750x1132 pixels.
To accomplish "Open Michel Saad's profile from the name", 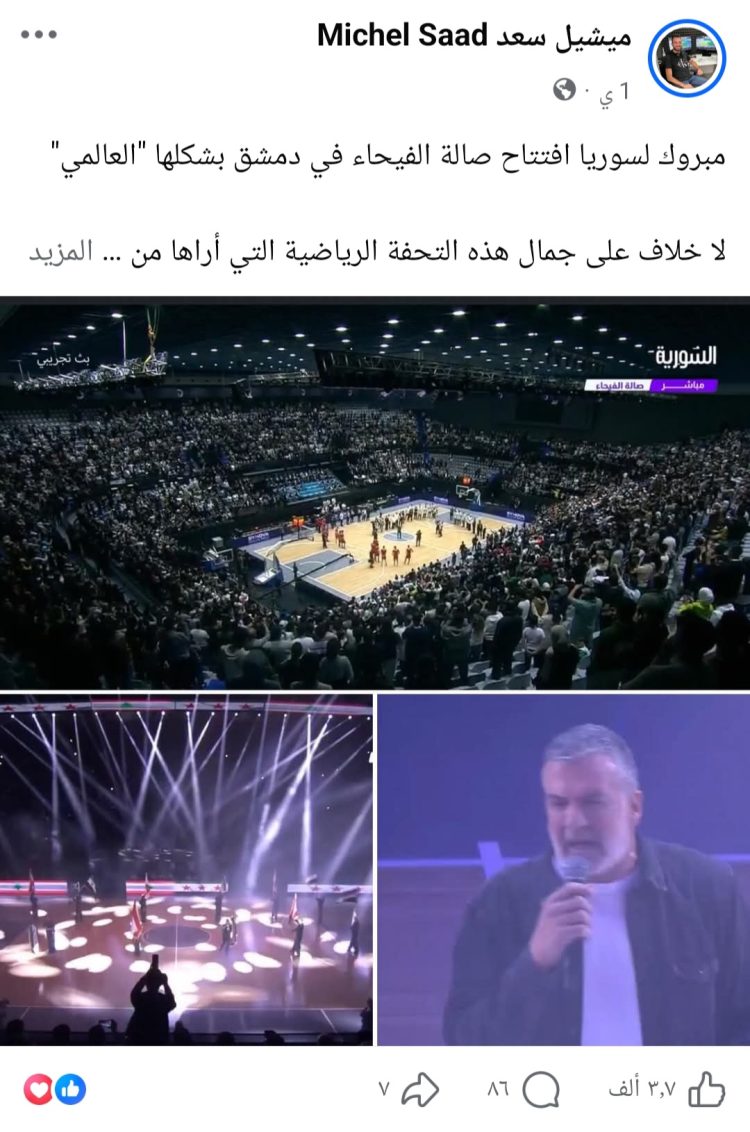I will coord(474,36).
